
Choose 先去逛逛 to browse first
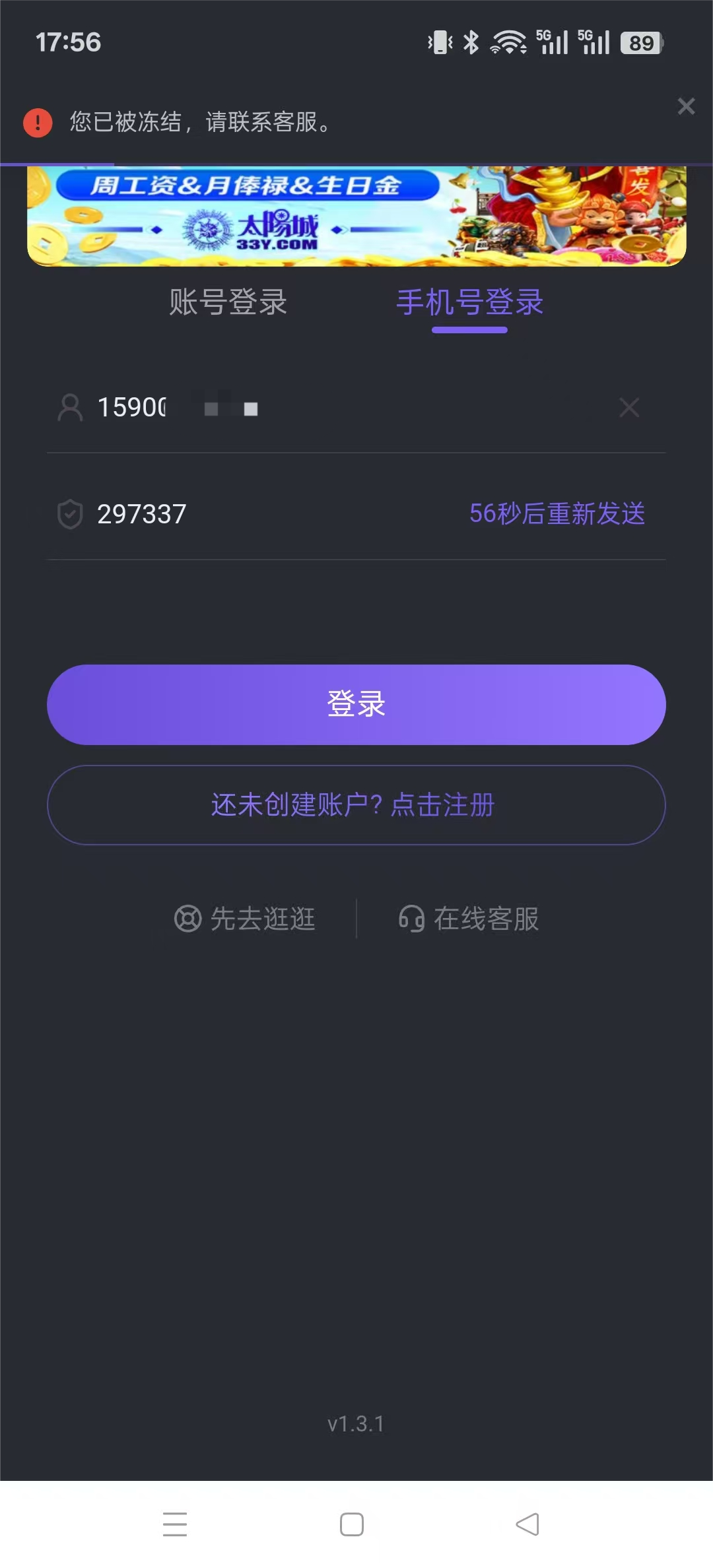click(x=245, y=919)
